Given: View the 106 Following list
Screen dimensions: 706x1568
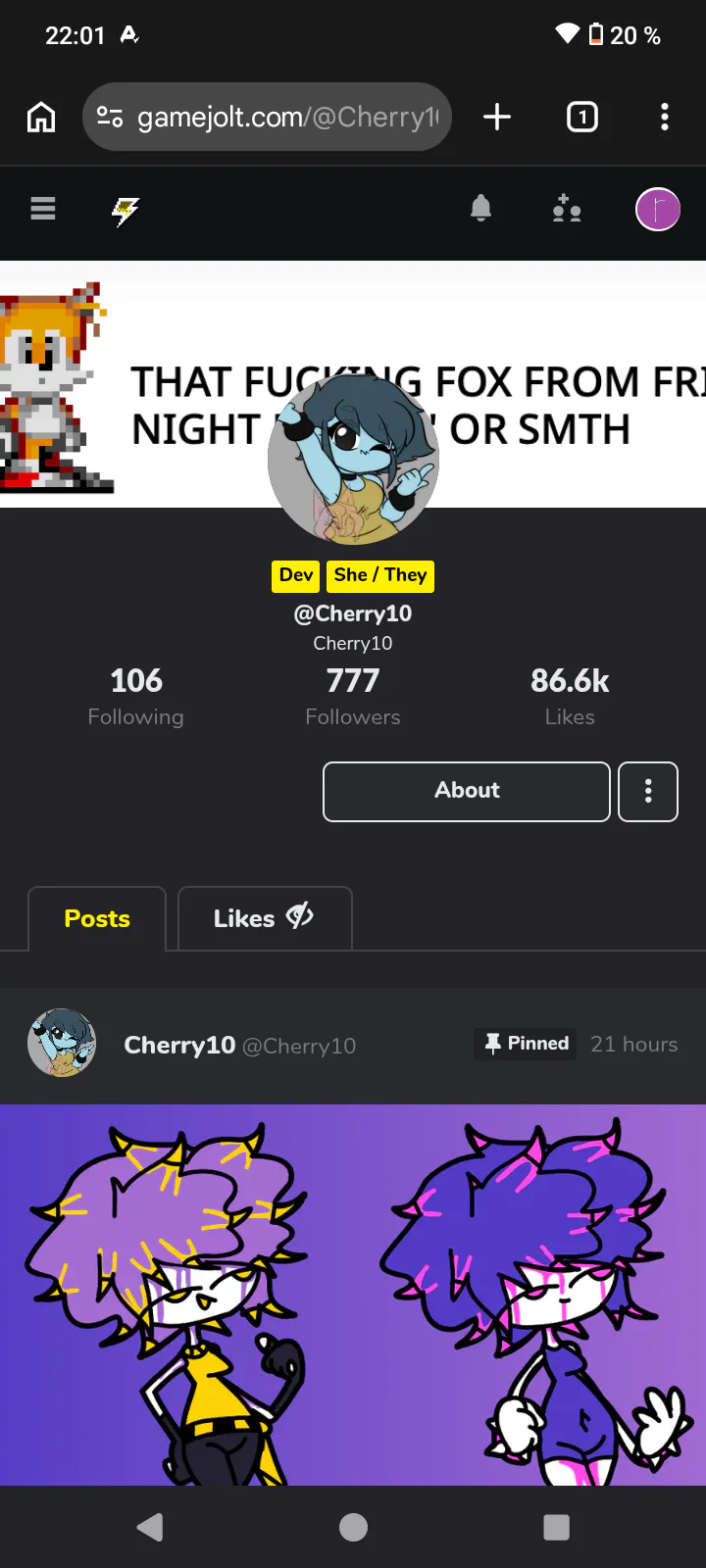Looking at the screenshot, I should click(x=136, y=697).
